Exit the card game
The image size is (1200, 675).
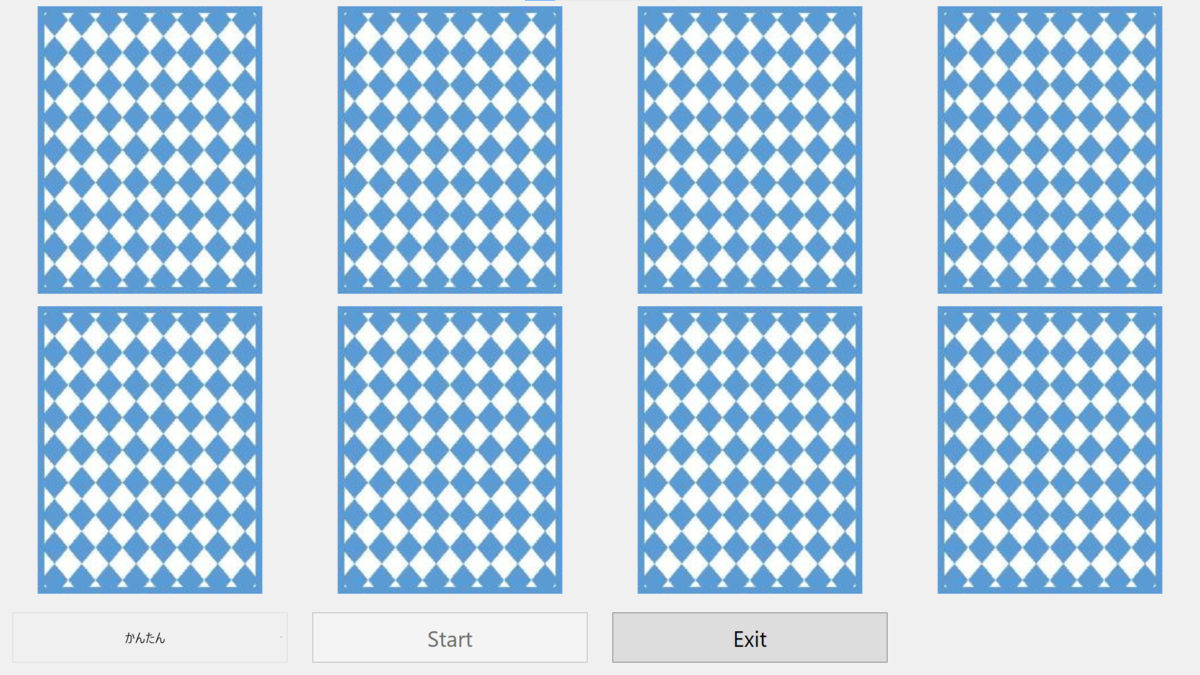pyautogui.click(x=749, y=638)
